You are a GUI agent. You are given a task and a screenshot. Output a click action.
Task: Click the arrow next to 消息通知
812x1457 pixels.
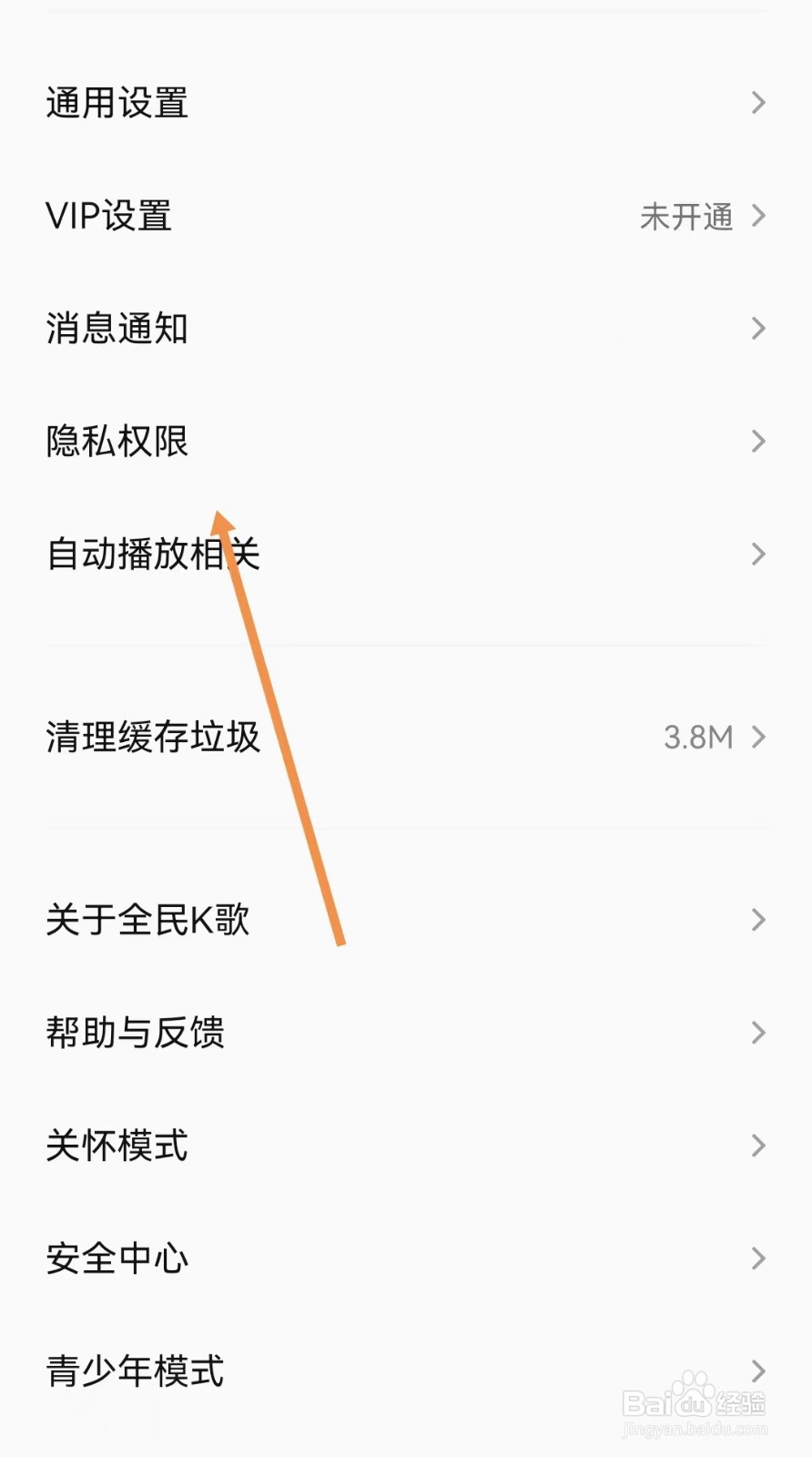[758, 329]
